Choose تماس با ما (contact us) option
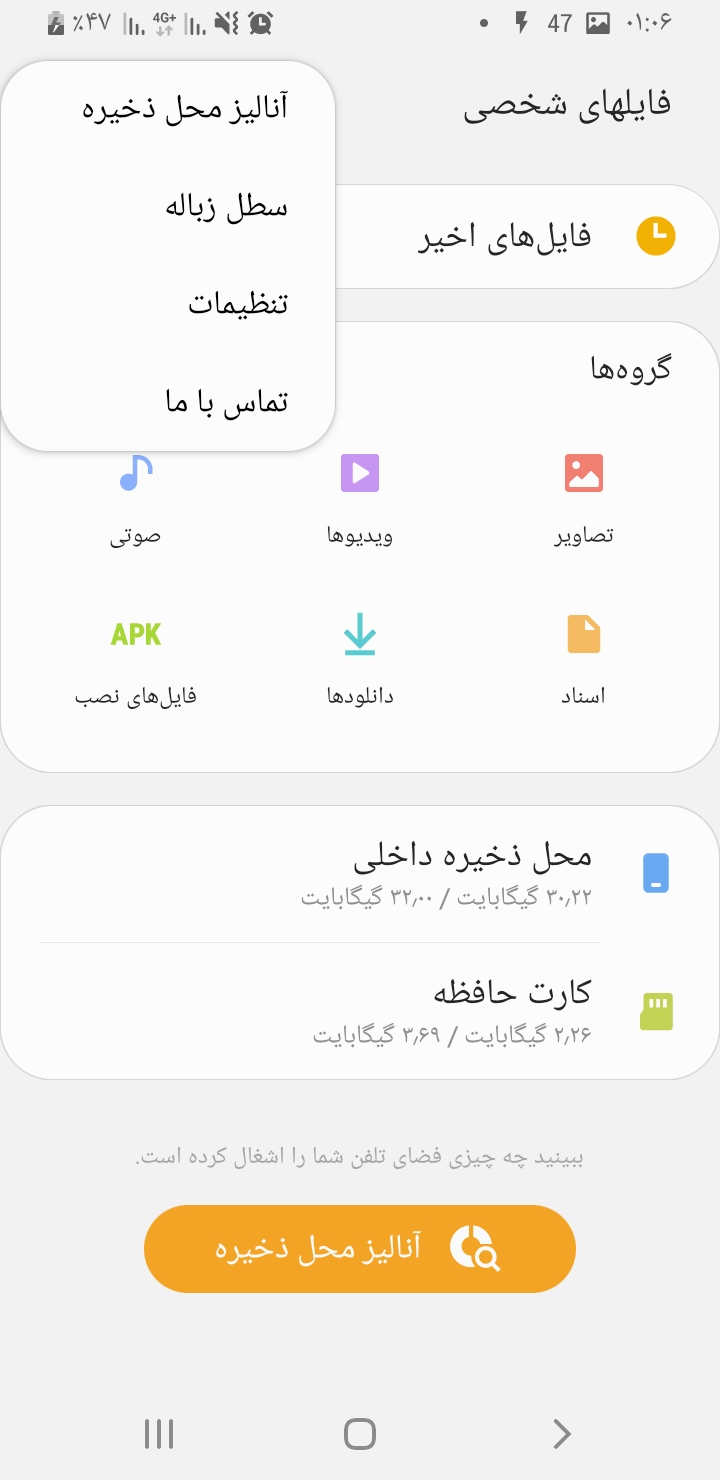720x1480 pixels. pyautogui.click(x=226, y=402)
